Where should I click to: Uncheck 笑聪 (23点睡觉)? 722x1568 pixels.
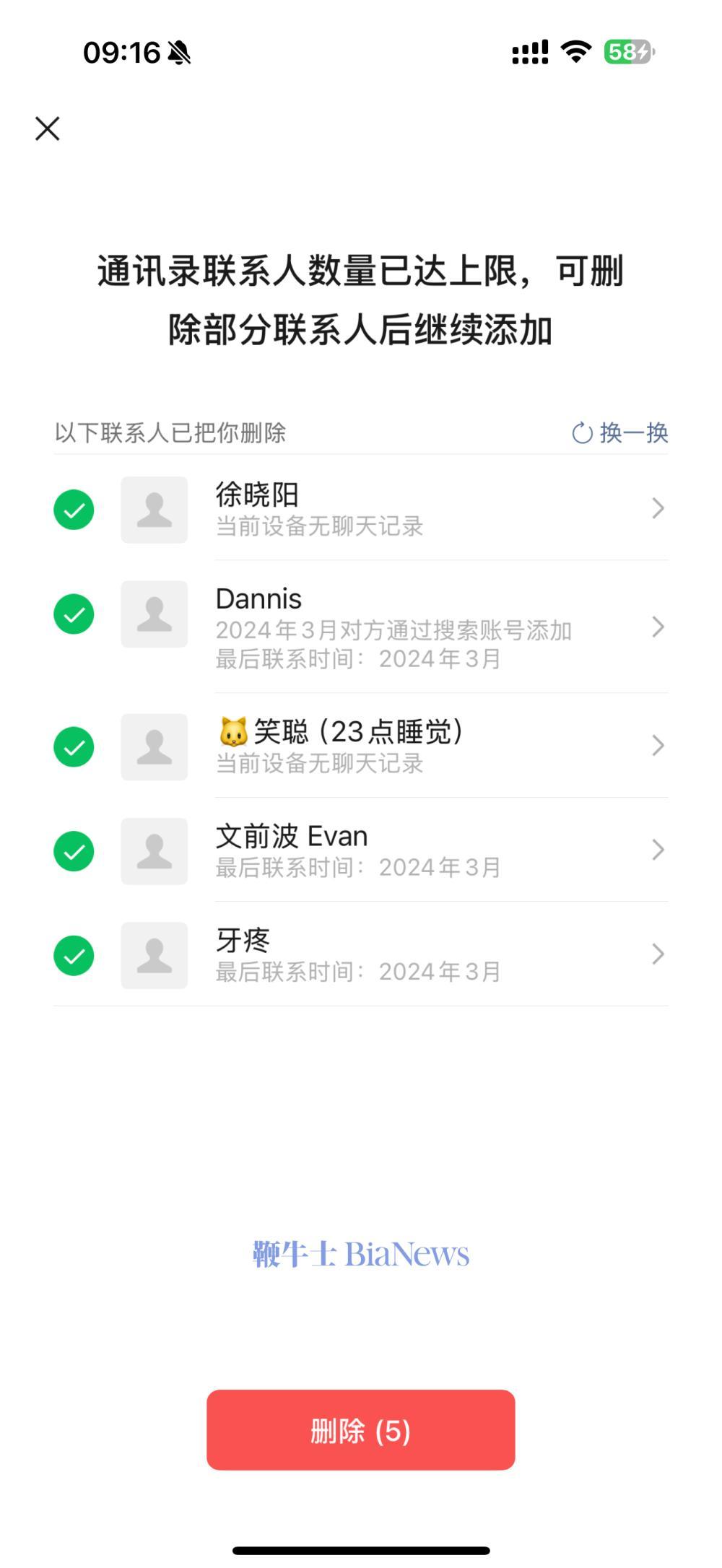point(74,746)
